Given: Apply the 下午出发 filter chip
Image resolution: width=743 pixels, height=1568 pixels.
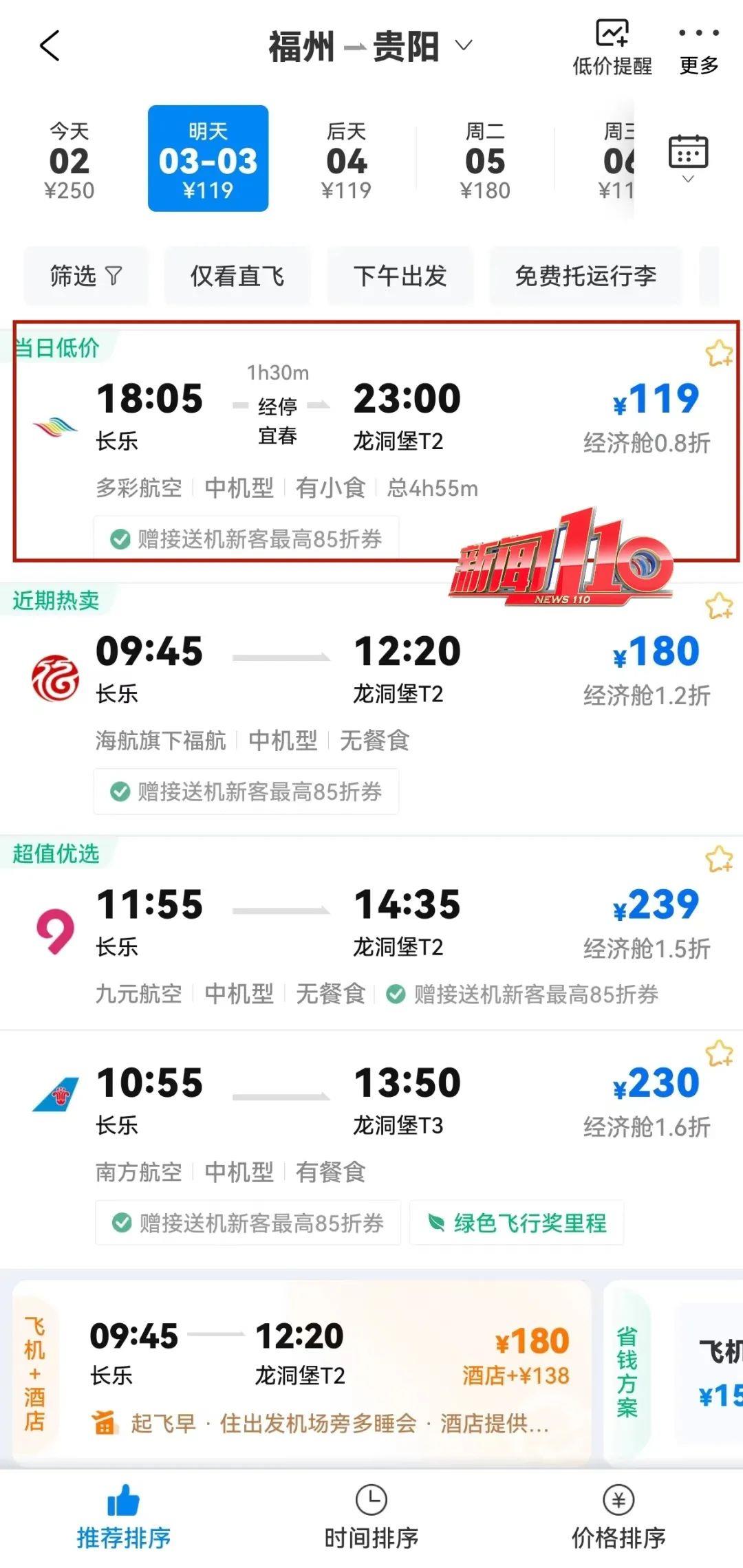Looking at the screenshot, I should pos(400,276).
